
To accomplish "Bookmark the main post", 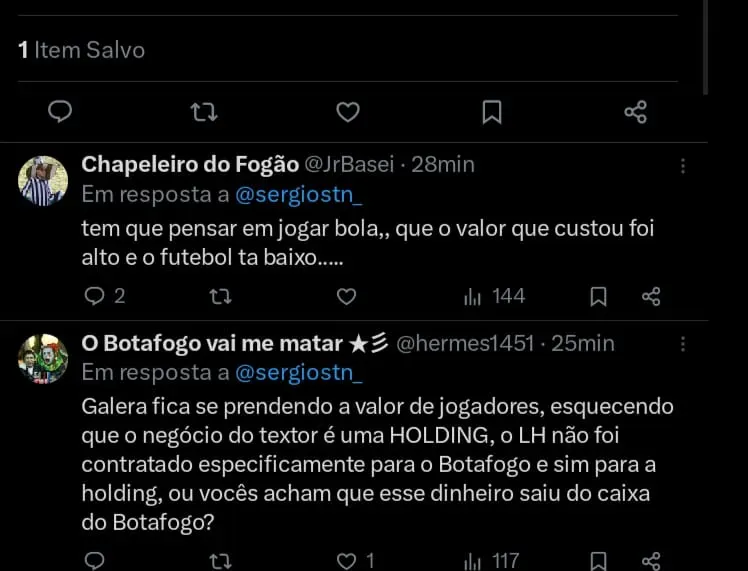I will tap(491, 112).
